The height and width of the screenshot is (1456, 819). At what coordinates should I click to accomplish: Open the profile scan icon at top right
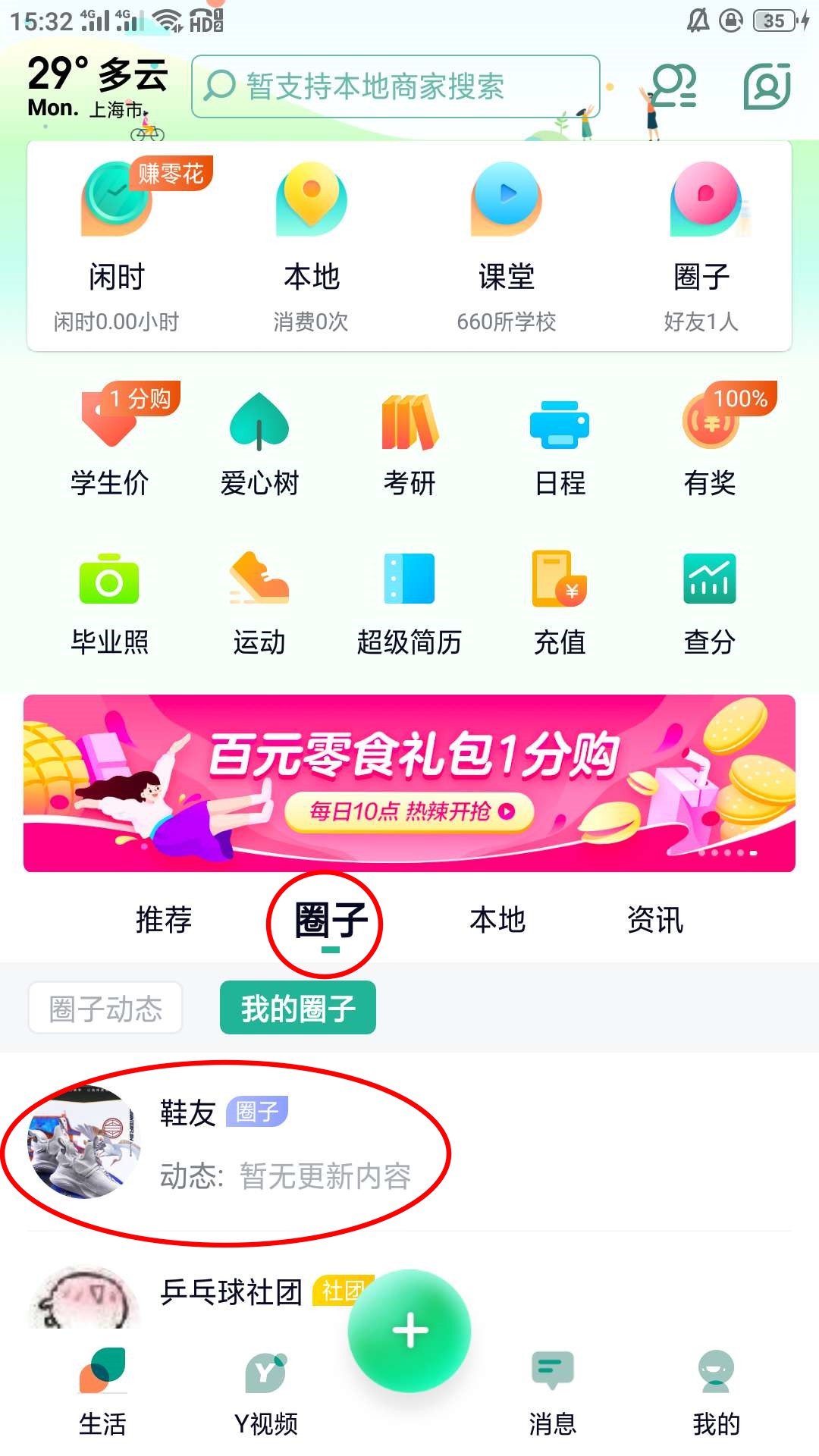click(x=767, y=86)
